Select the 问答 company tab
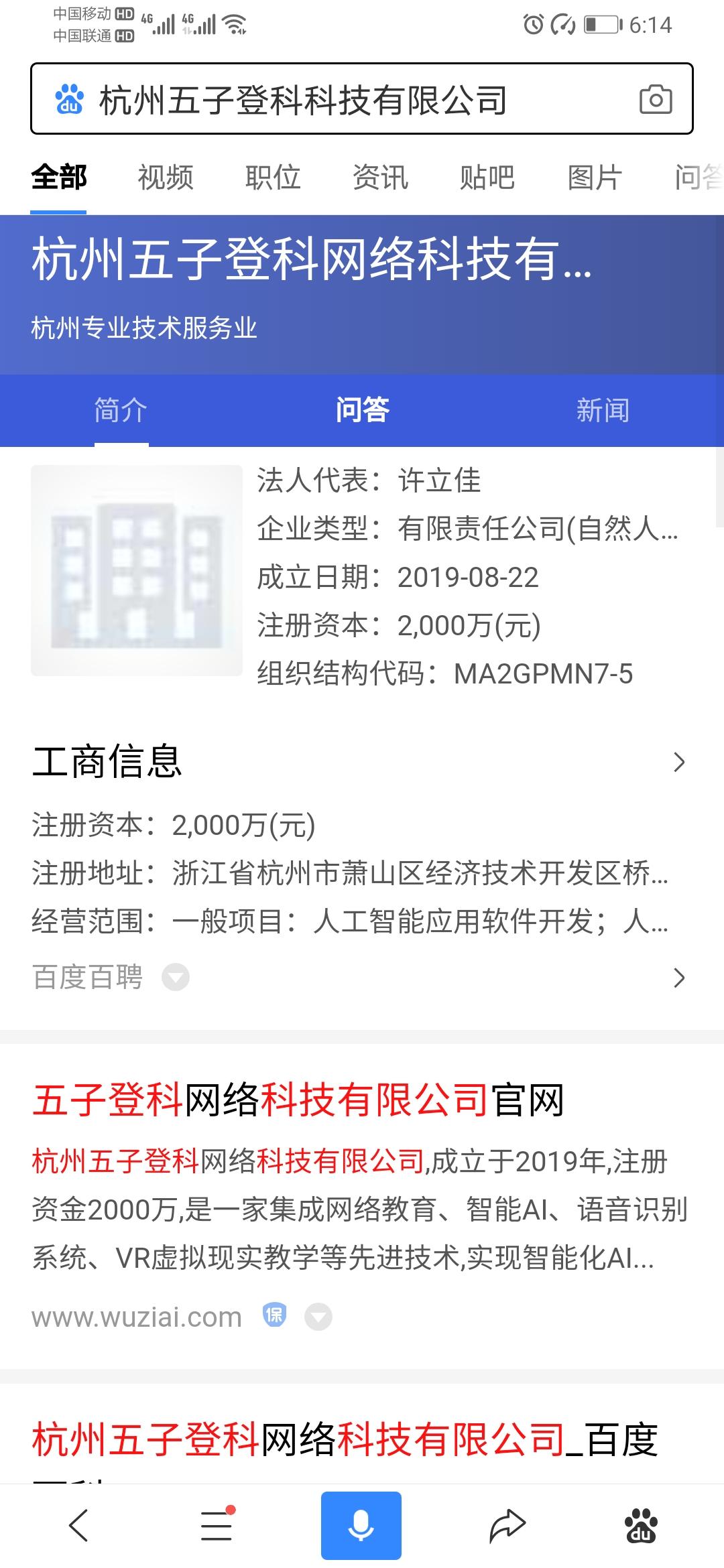Screen dimensions: 724x1568 [x=361, y=411]
